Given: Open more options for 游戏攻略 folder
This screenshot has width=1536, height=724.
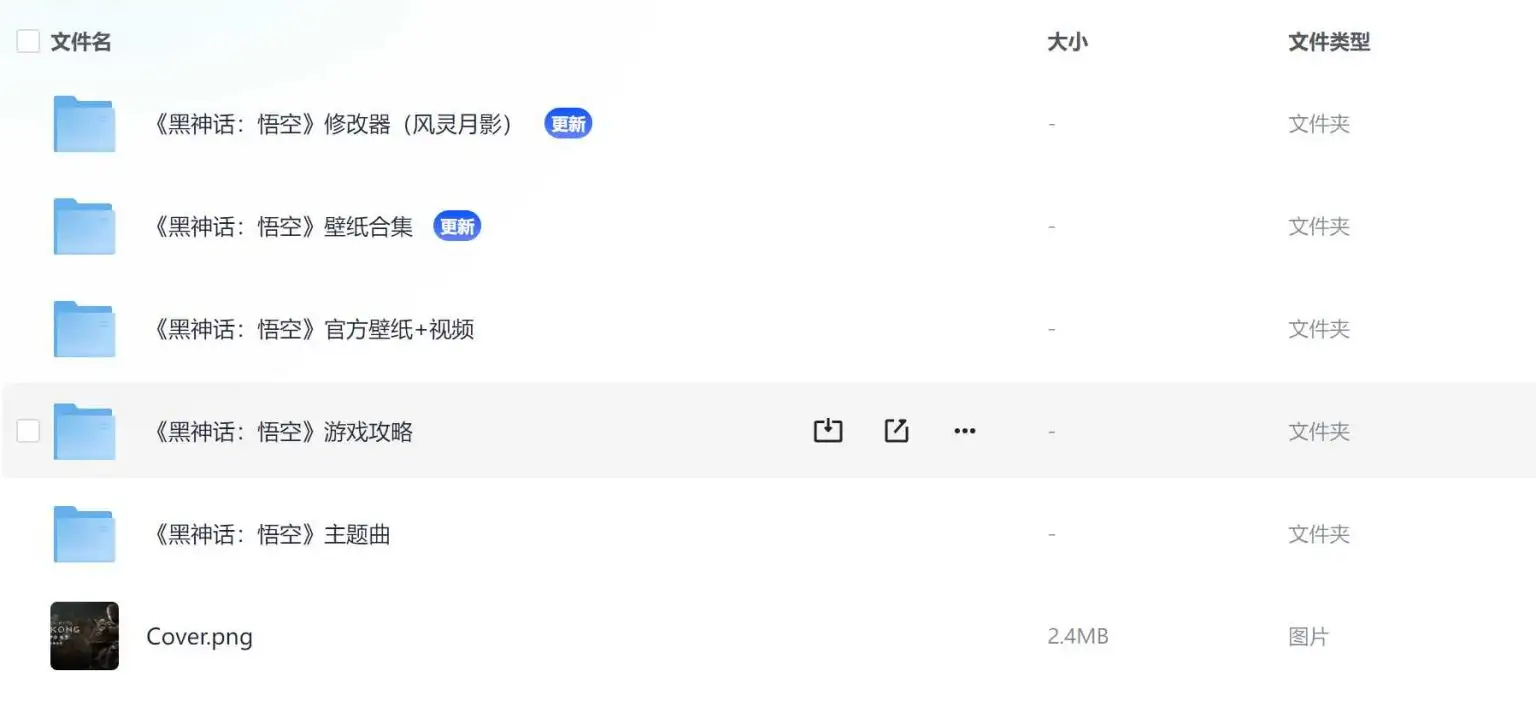Looking at the screenshot, I should click(964, 431).
